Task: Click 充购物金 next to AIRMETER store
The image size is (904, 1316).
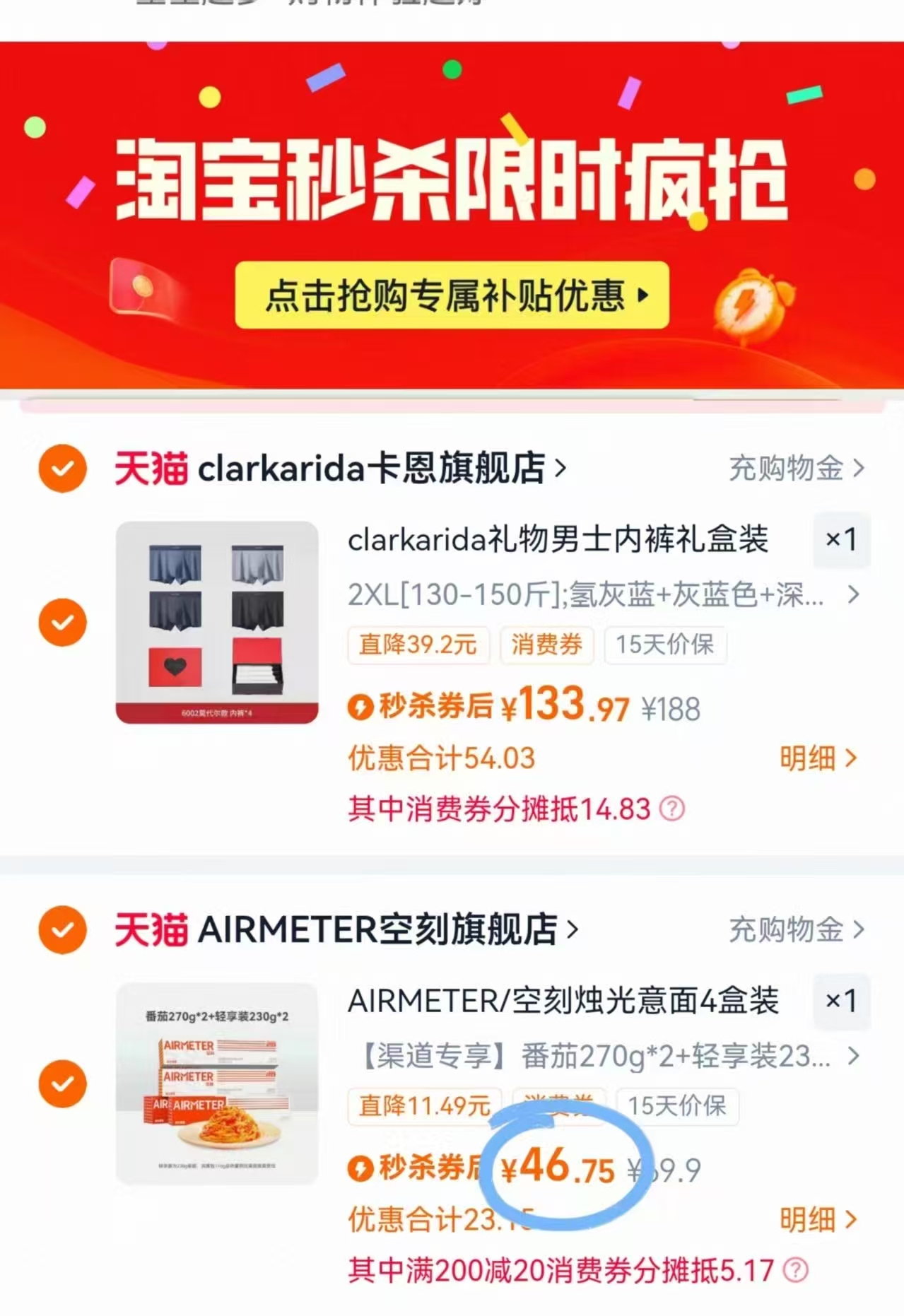Action: (x=786, y=929)
